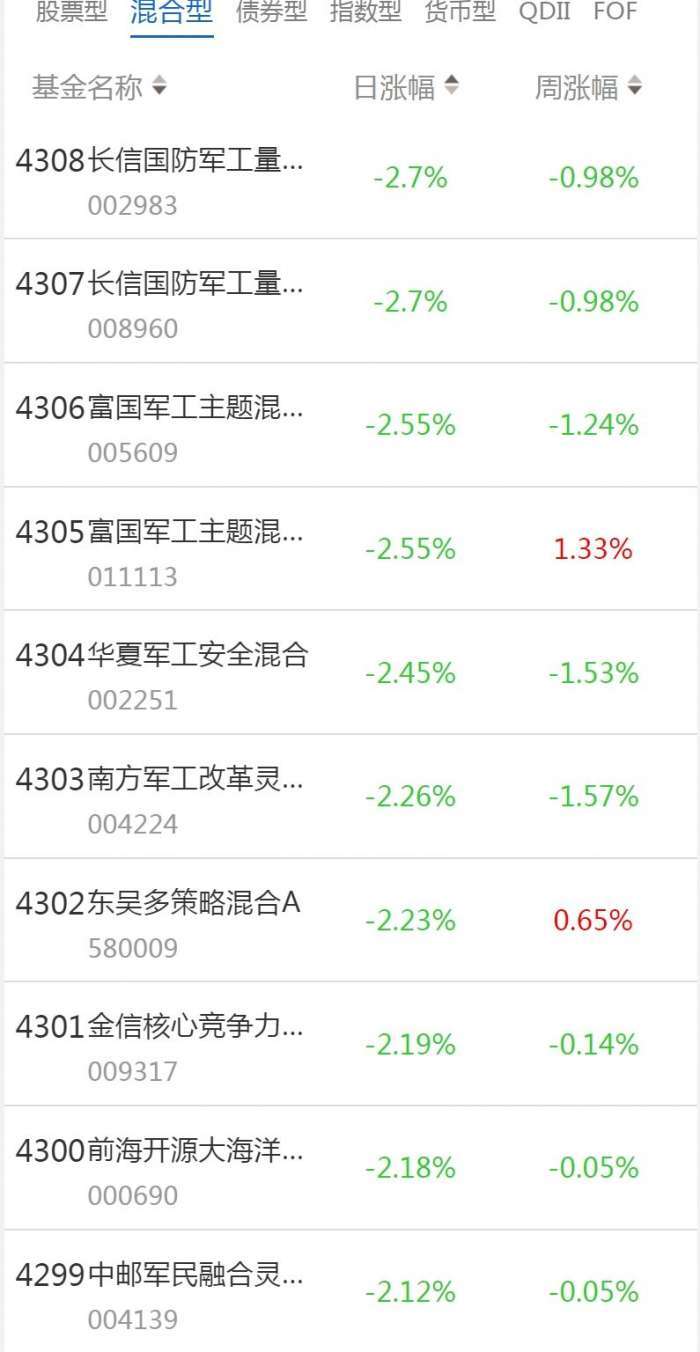Open fund 005609 富国军工主题混
The height and width of the screenshot is (1352, 700).
pos(160,426)
